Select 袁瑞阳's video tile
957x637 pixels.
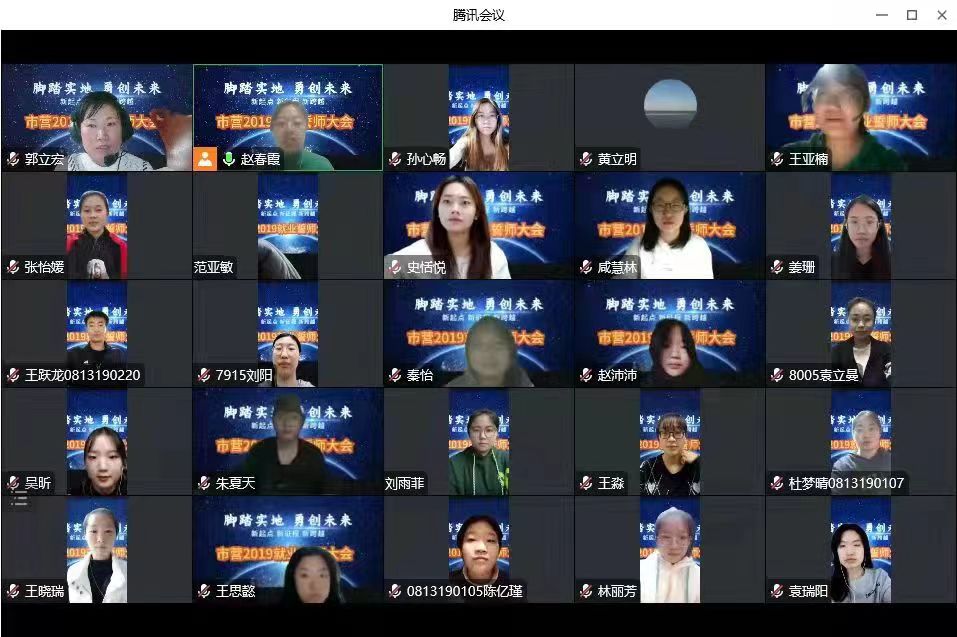[x=861, y=550]
